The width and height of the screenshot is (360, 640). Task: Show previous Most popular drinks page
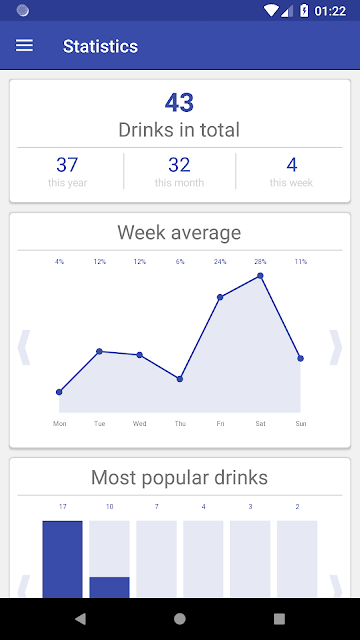(24, 586)
